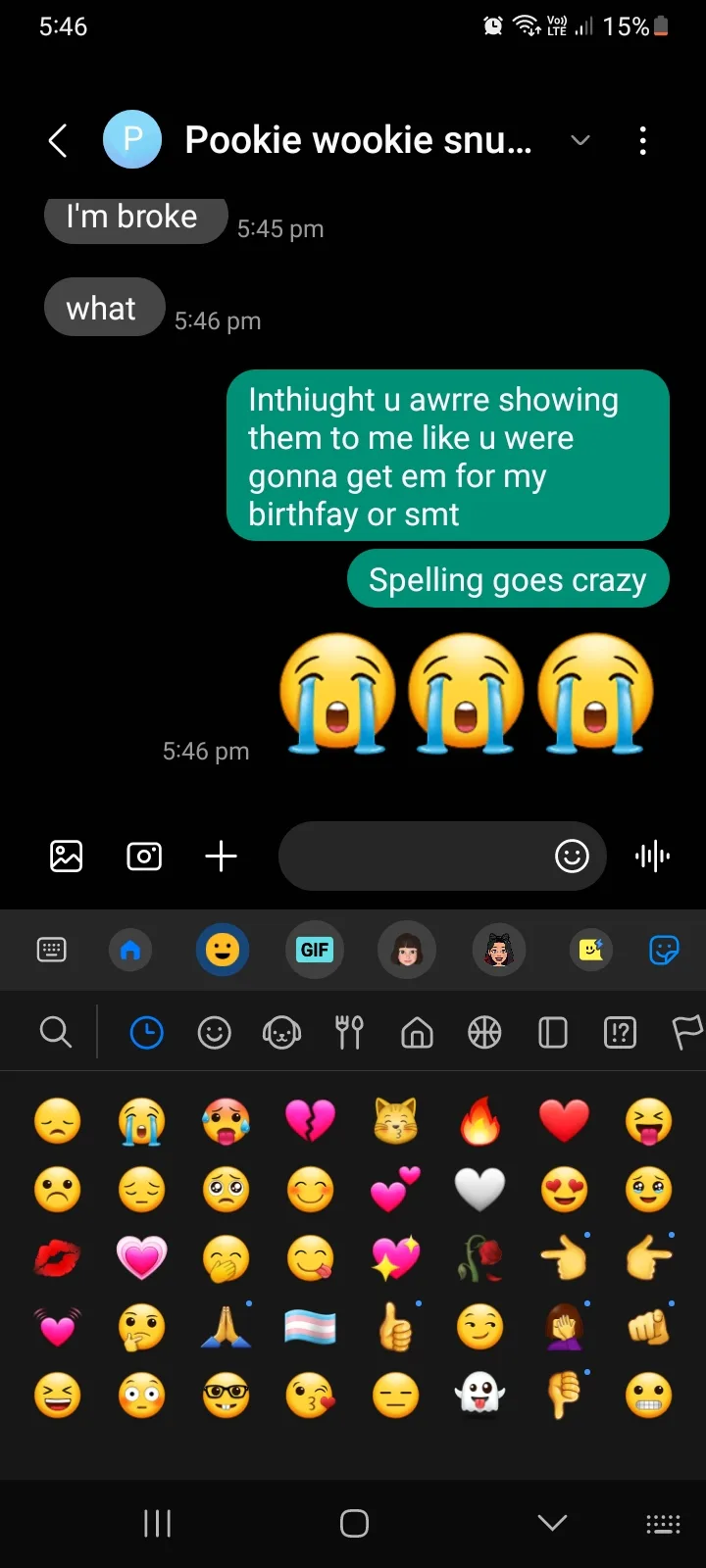Insert the transgender flag emoji
Viewport: 706px width, 1568px height.
point(310,1327)
